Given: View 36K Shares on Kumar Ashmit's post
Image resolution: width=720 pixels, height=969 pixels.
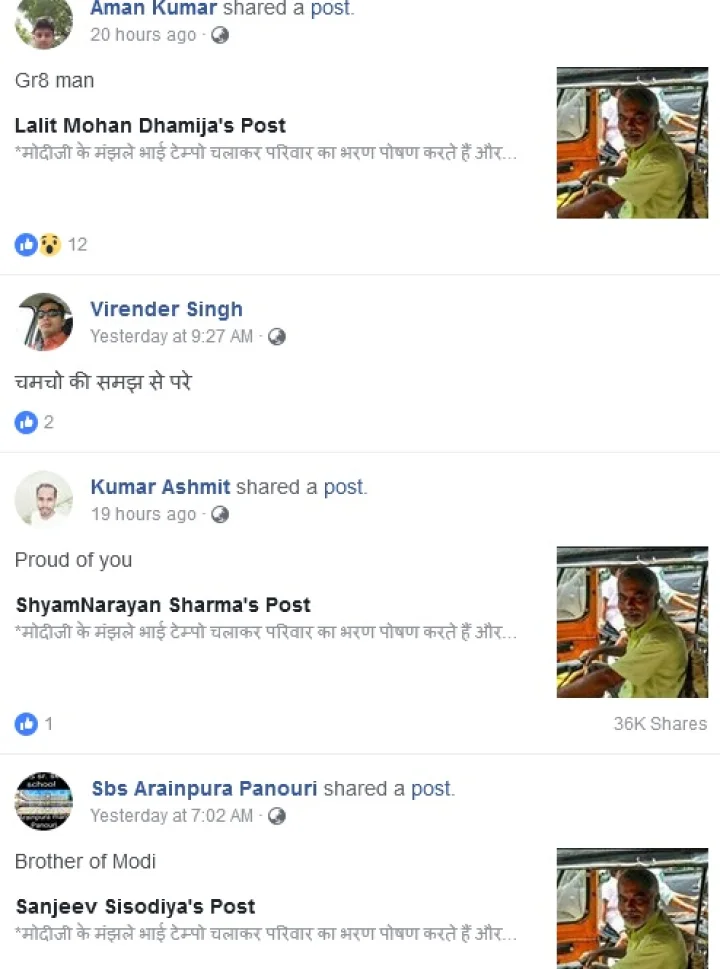Looking at the screenshot, I should (660, 724).
